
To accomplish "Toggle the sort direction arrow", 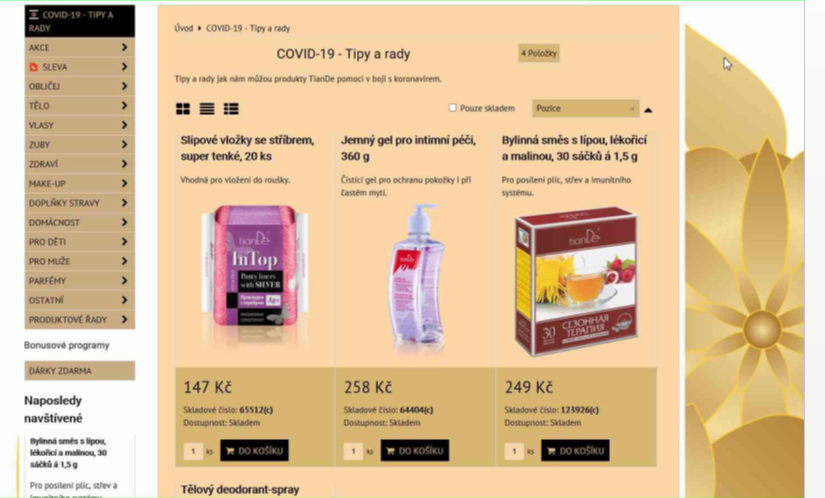I will tap(648, 109).
